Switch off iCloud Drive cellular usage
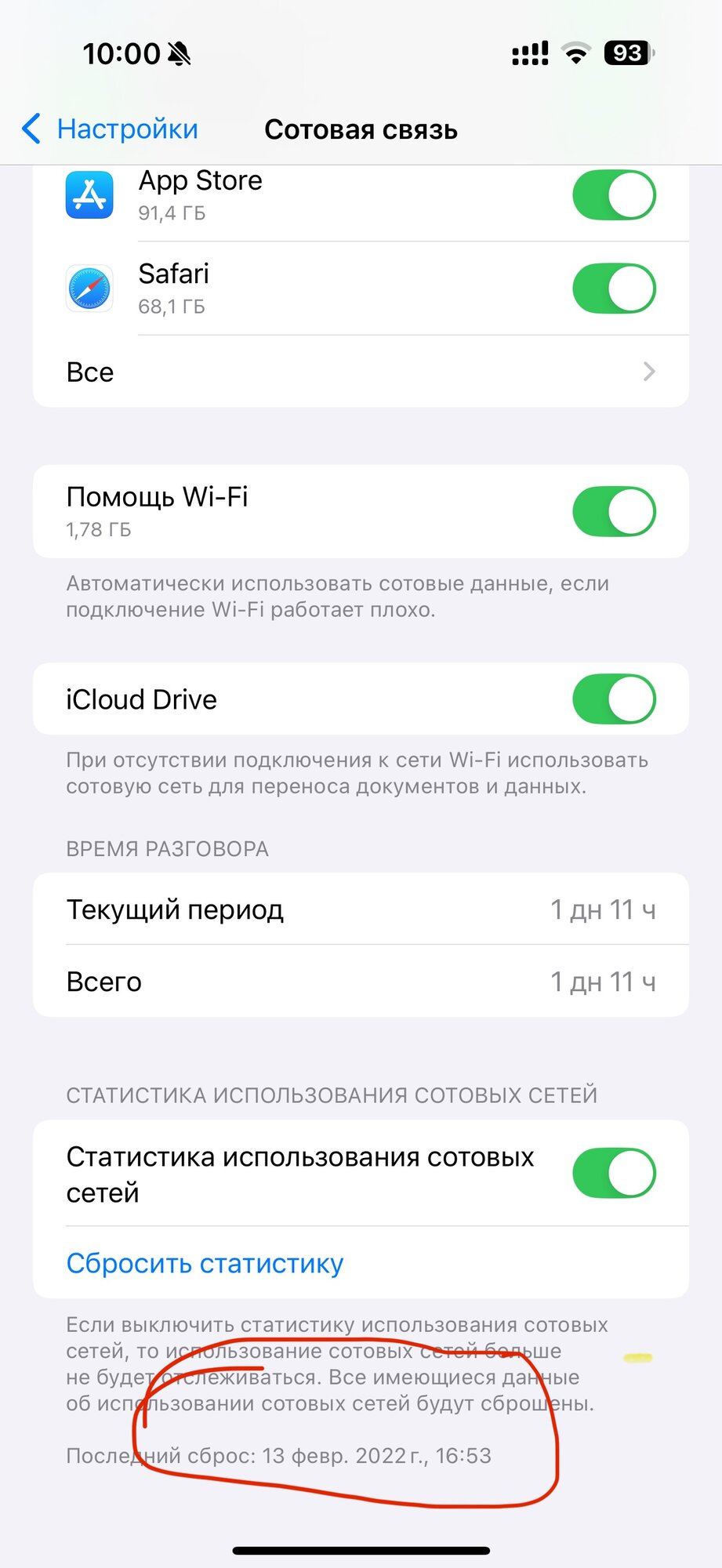This screenshot has width=722, height=1568. coord(614,699)
